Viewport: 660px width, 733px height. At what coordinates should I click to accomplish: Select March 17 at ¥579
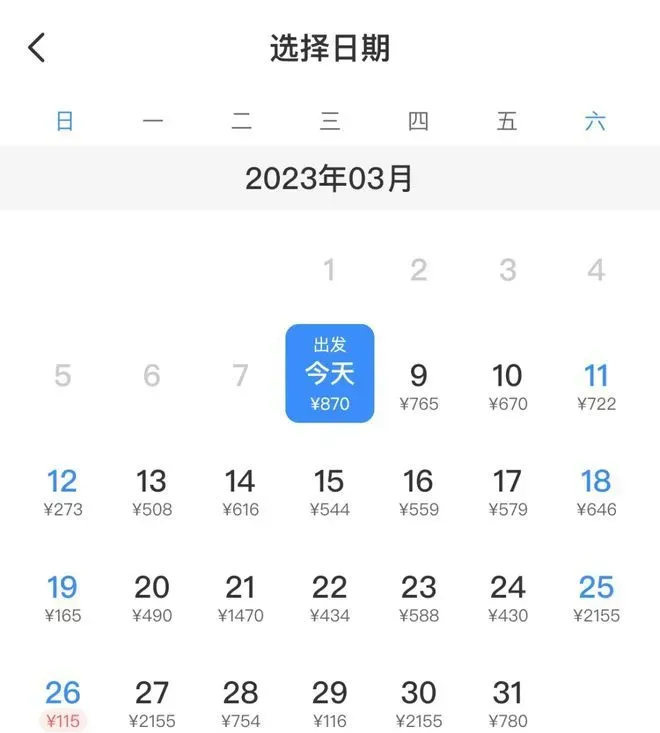point(507,491)
